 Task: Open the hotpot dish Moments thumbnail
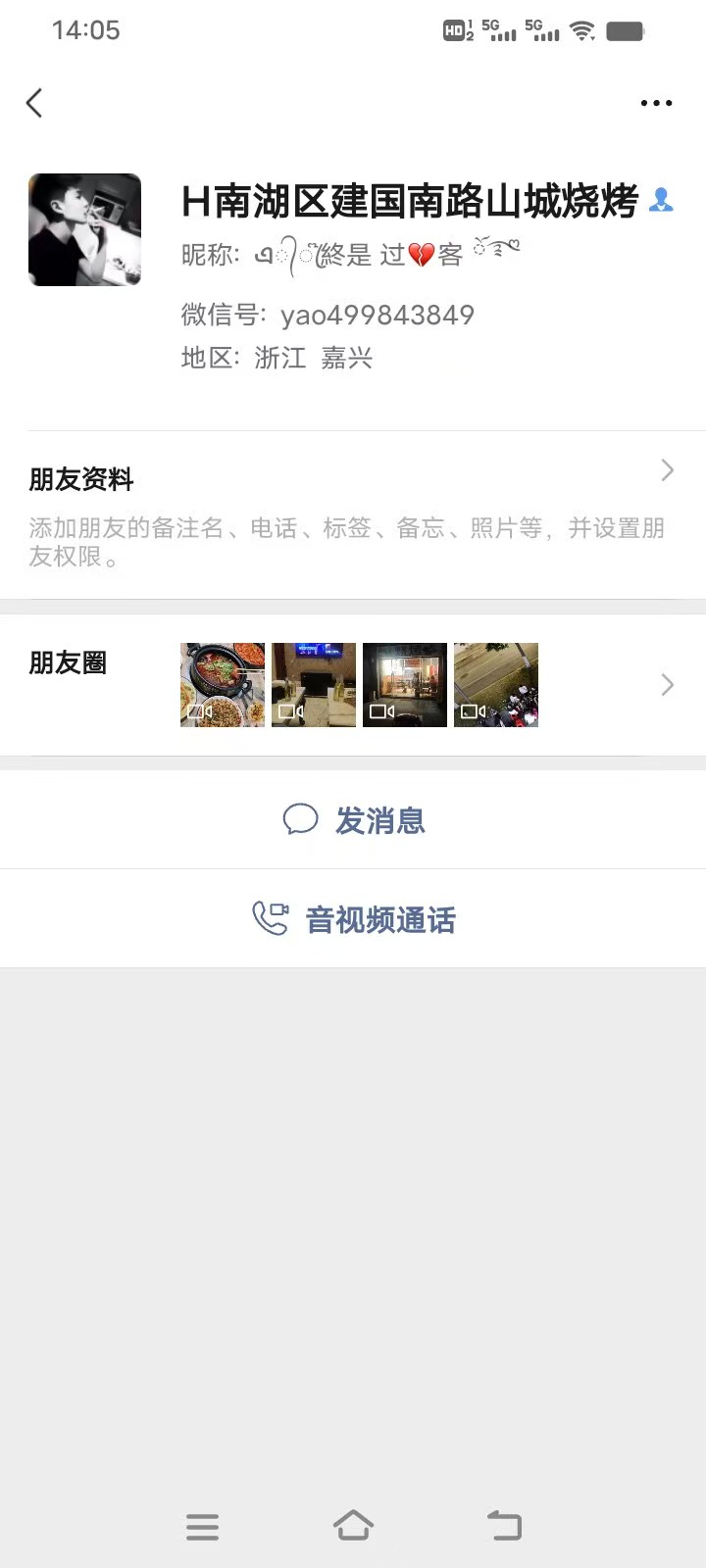tap(223, 684)
